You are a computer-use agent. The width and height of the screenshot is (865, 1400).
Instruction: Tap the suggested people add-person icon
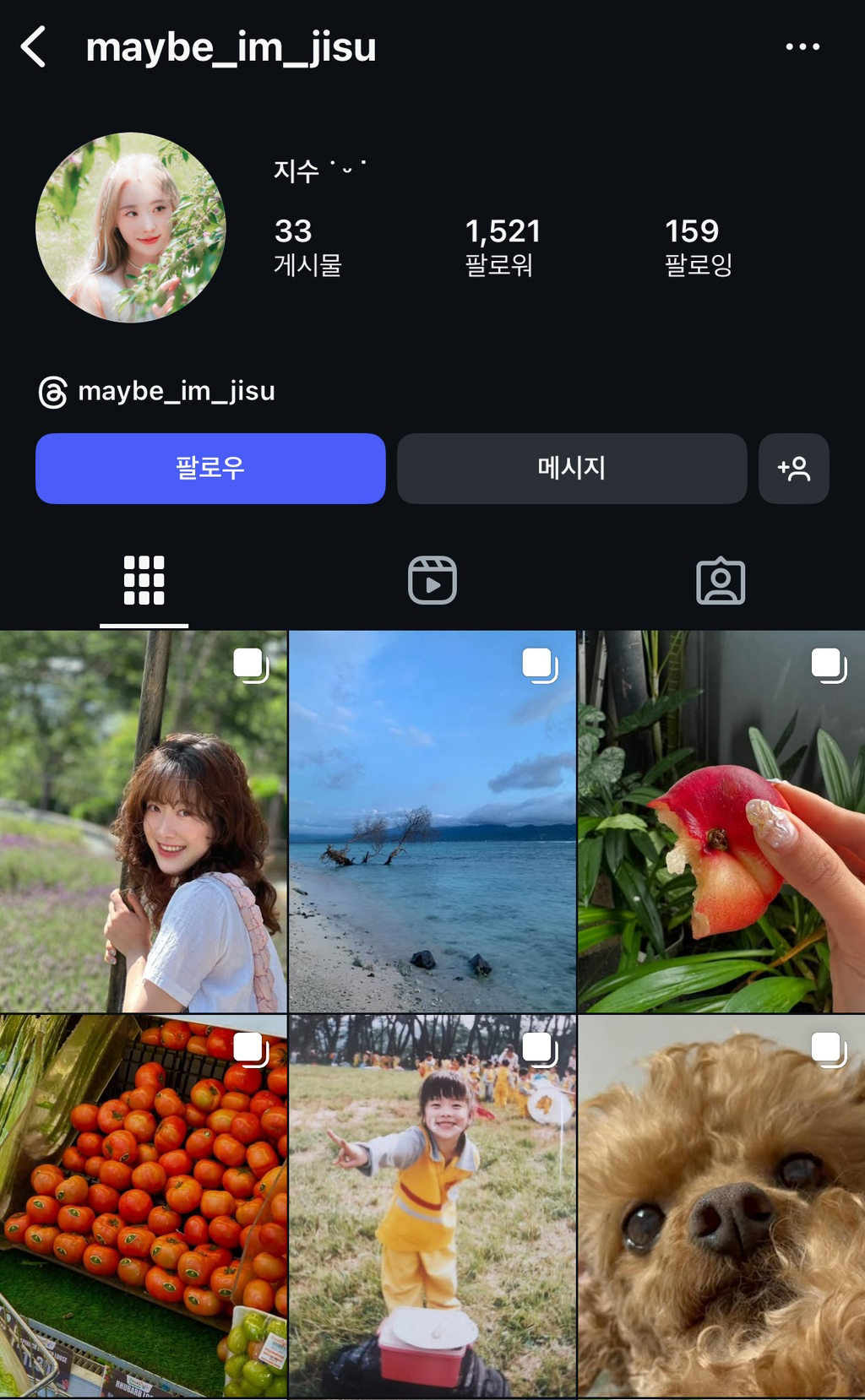pos(794,469)
